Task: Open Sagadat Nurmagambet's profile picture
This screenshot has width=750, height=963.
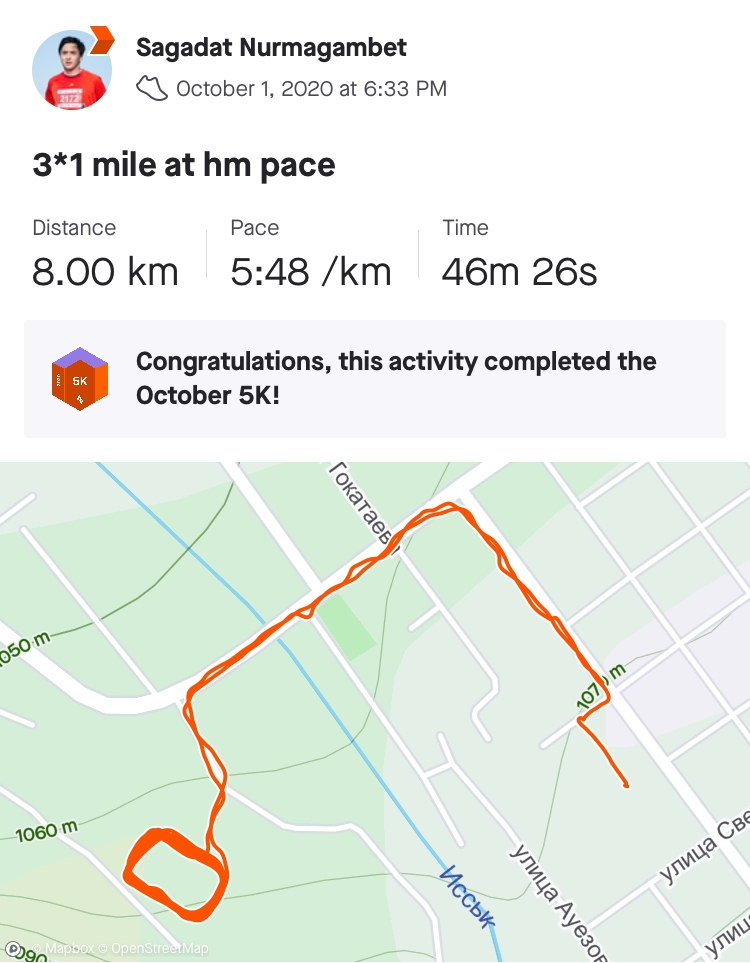Action: tap(71, 68)
